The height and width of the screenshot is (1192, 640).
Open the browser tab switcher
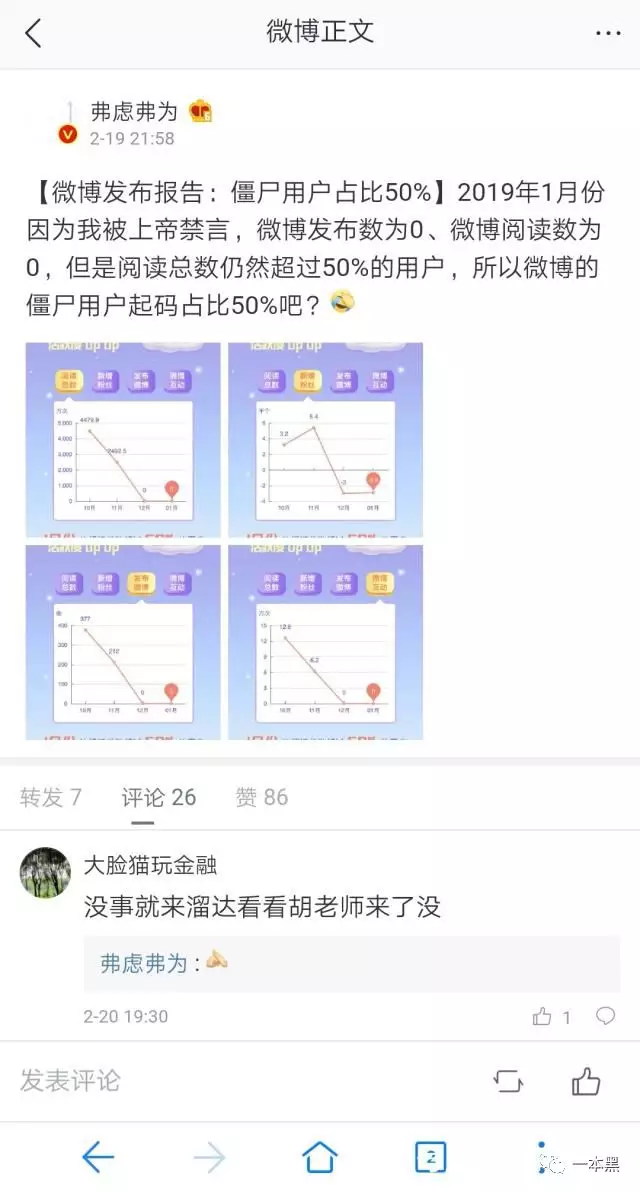pos(430,1157)
